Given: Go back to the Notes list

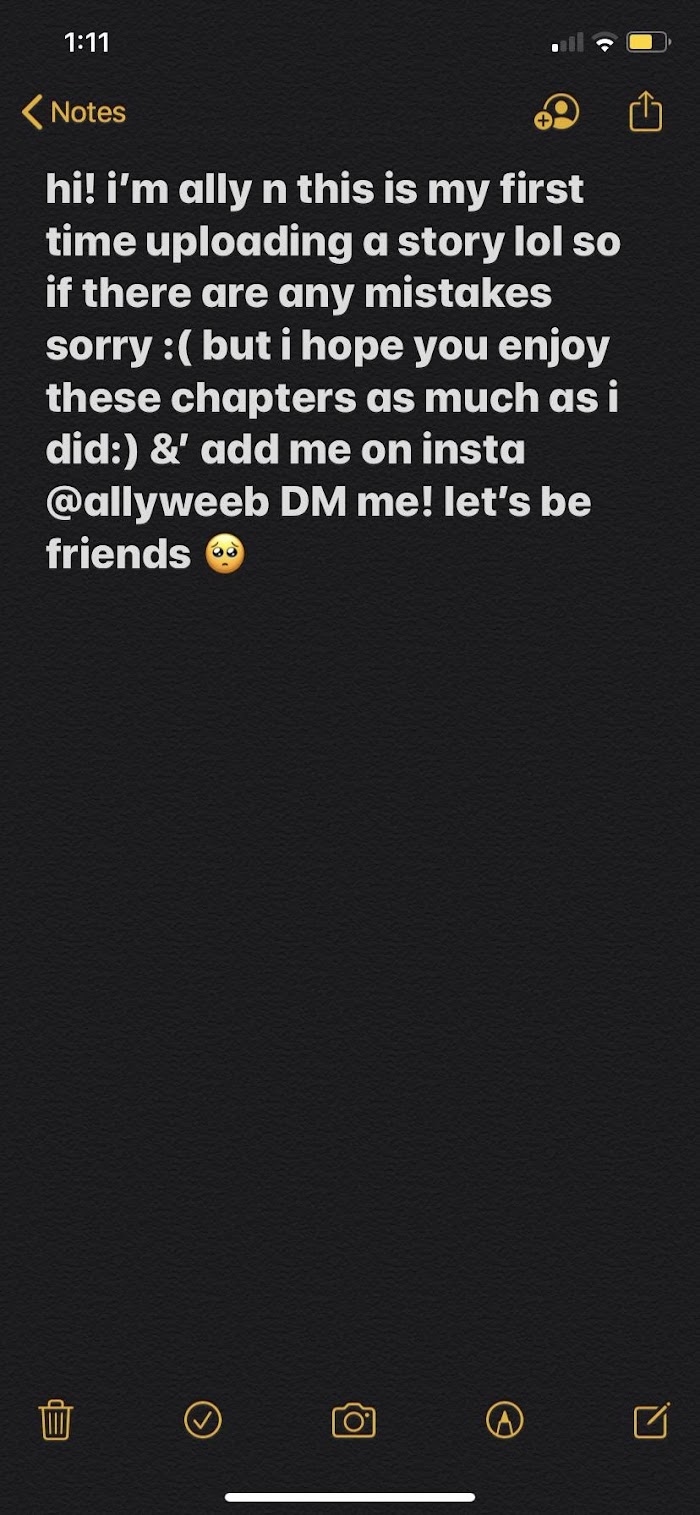Looking at the screenshot, I should [x=74, y=112].
